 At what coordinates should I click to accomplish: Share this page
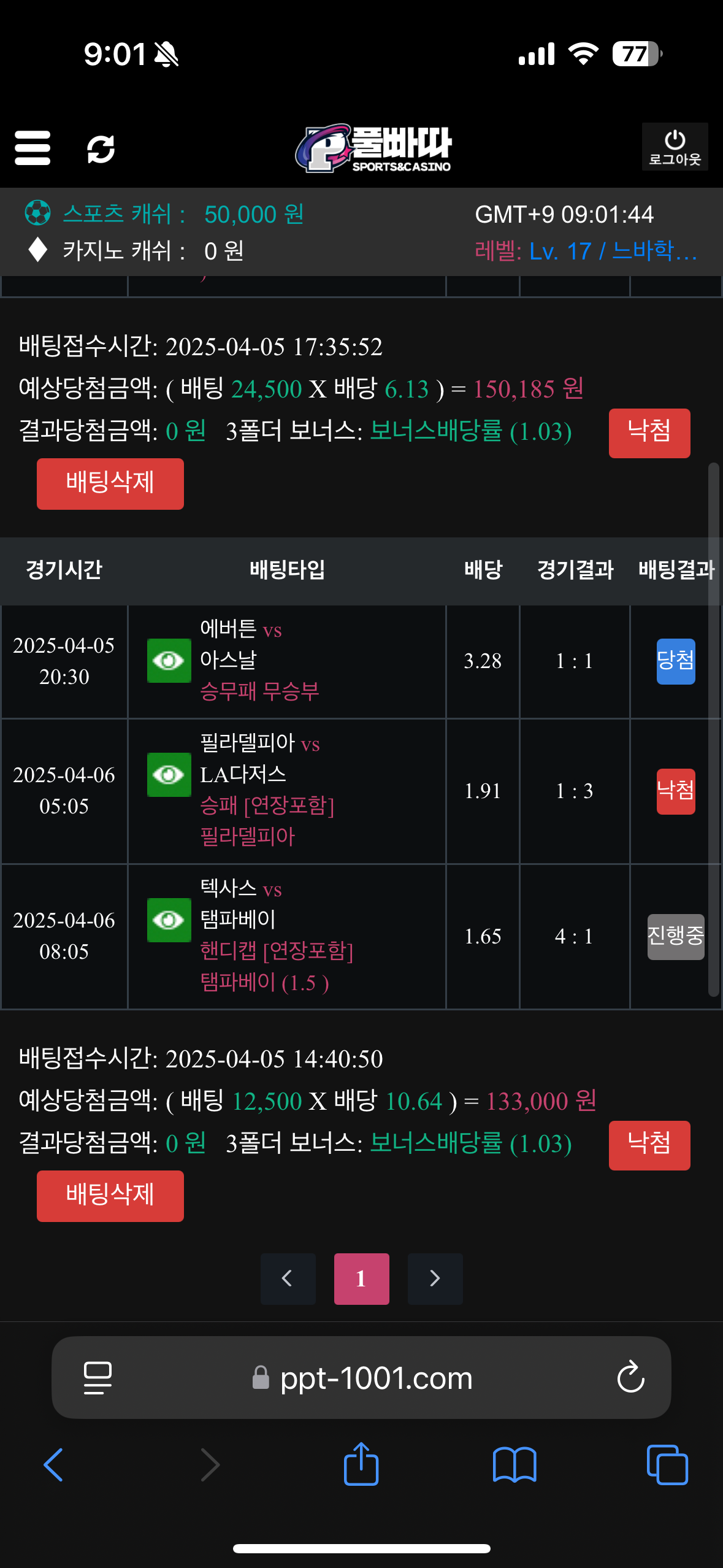[361, 1464]
